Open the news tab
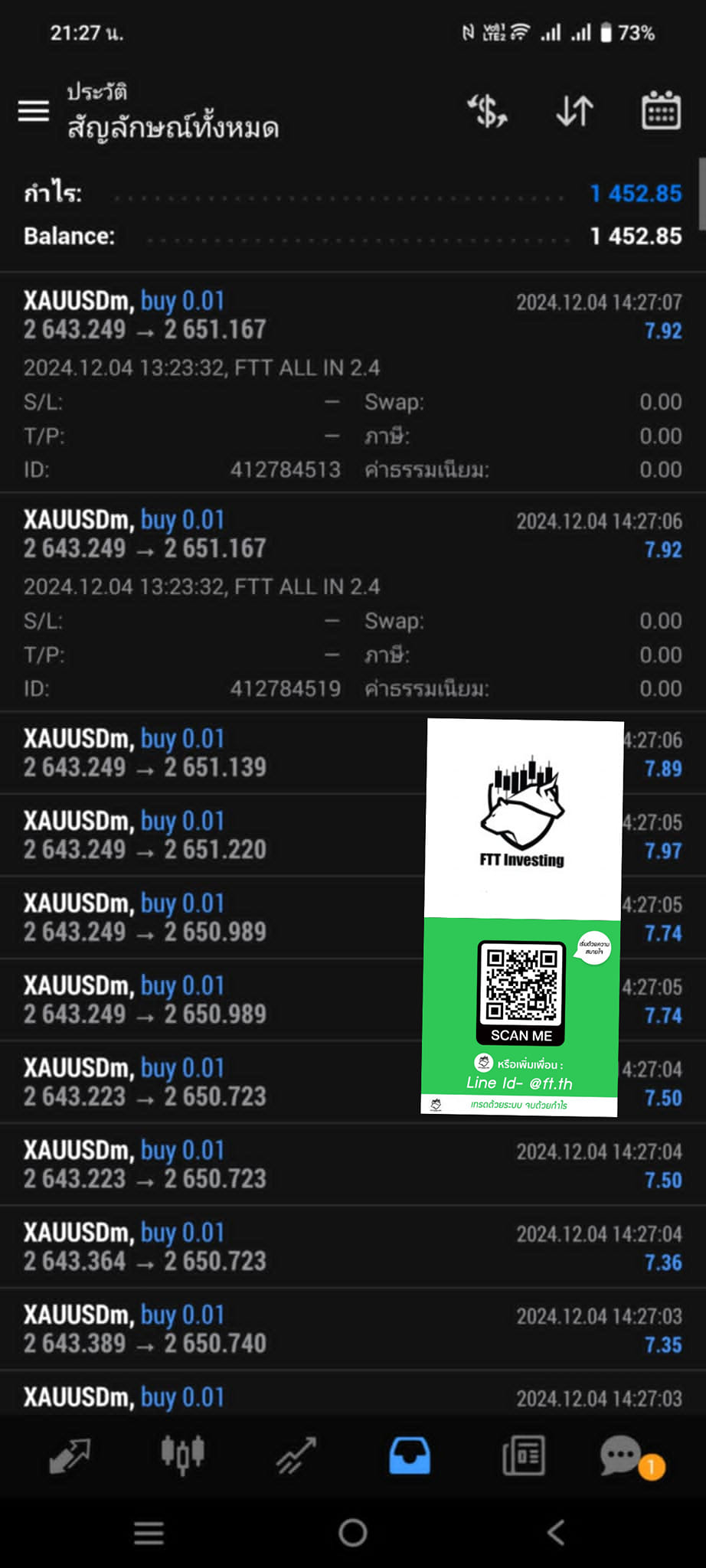This screenshot has width=706, height=1568. (524, 1455)
